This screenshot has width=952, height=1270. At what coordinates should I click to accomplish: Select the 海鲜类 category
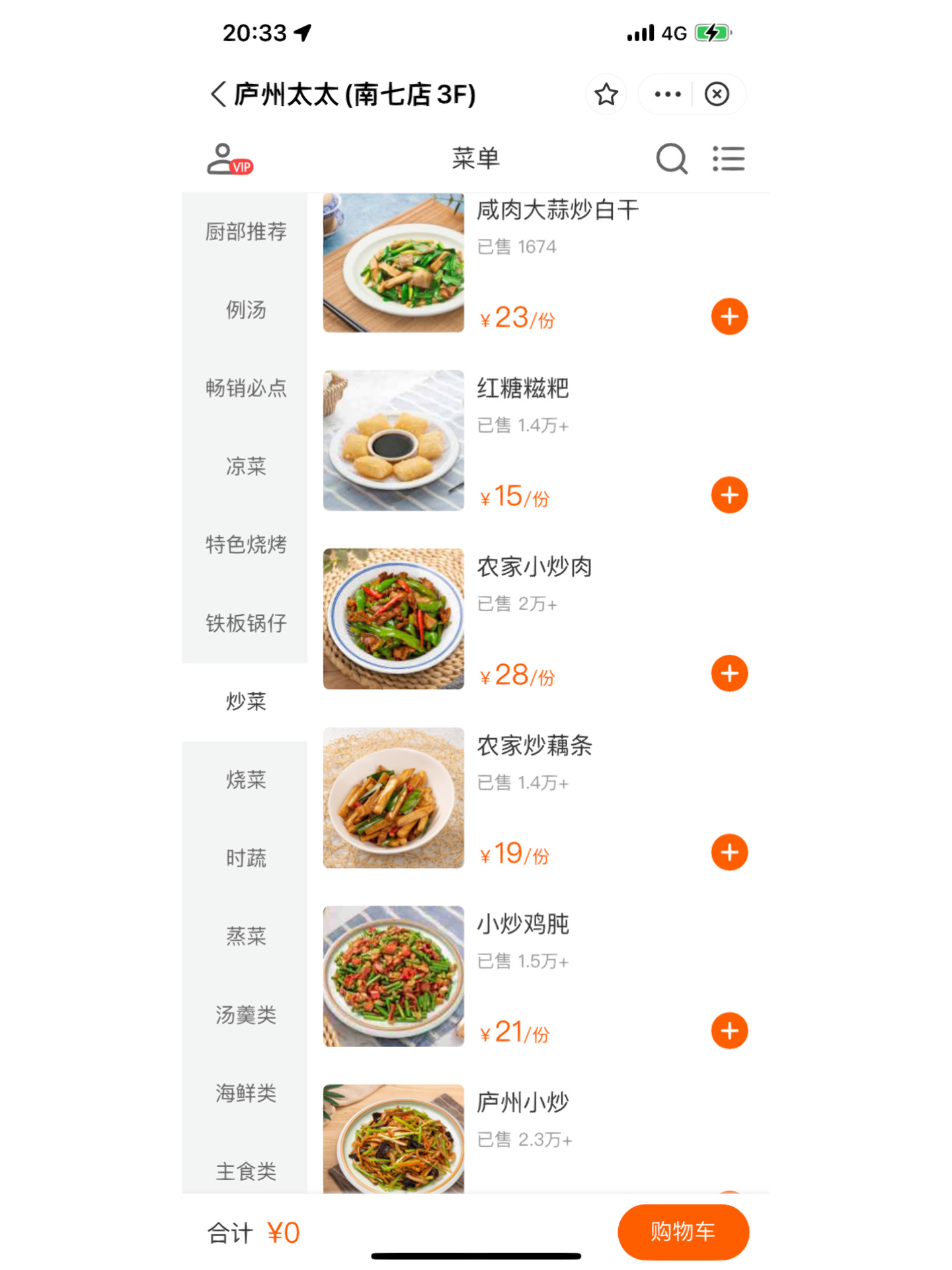[x=246, y=1094]
